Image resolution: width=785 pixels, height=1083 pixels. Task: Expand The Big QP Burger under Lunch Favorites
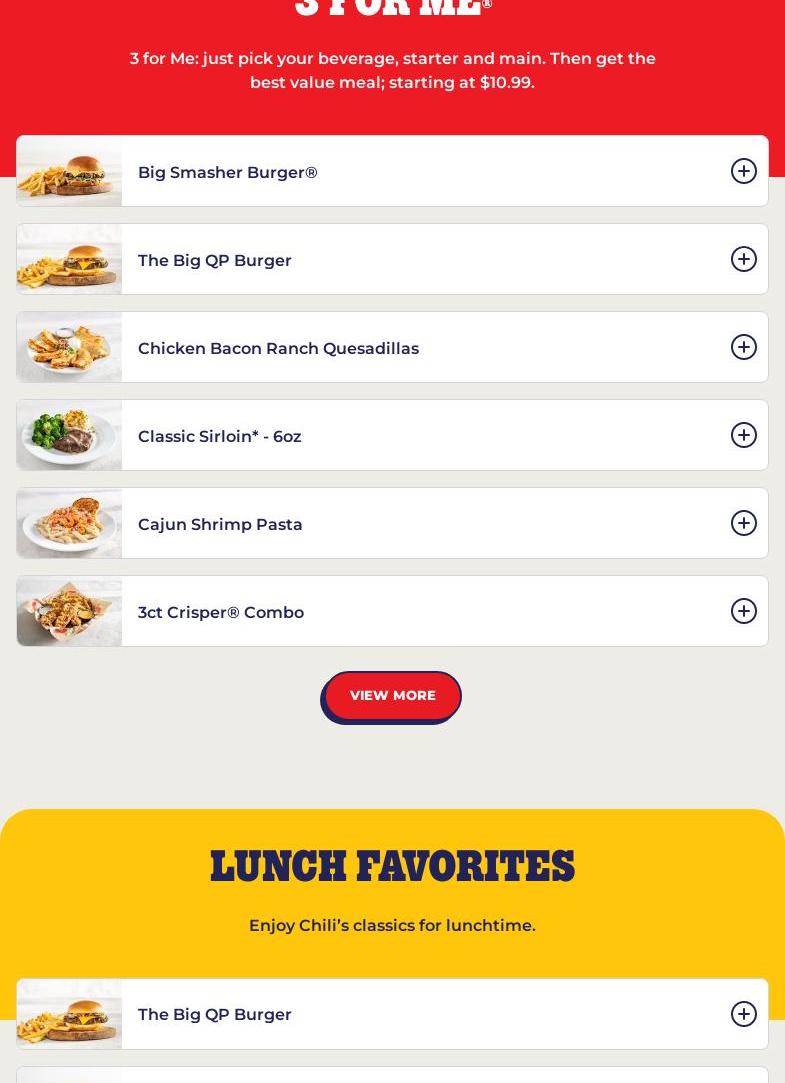point(743,1014)
